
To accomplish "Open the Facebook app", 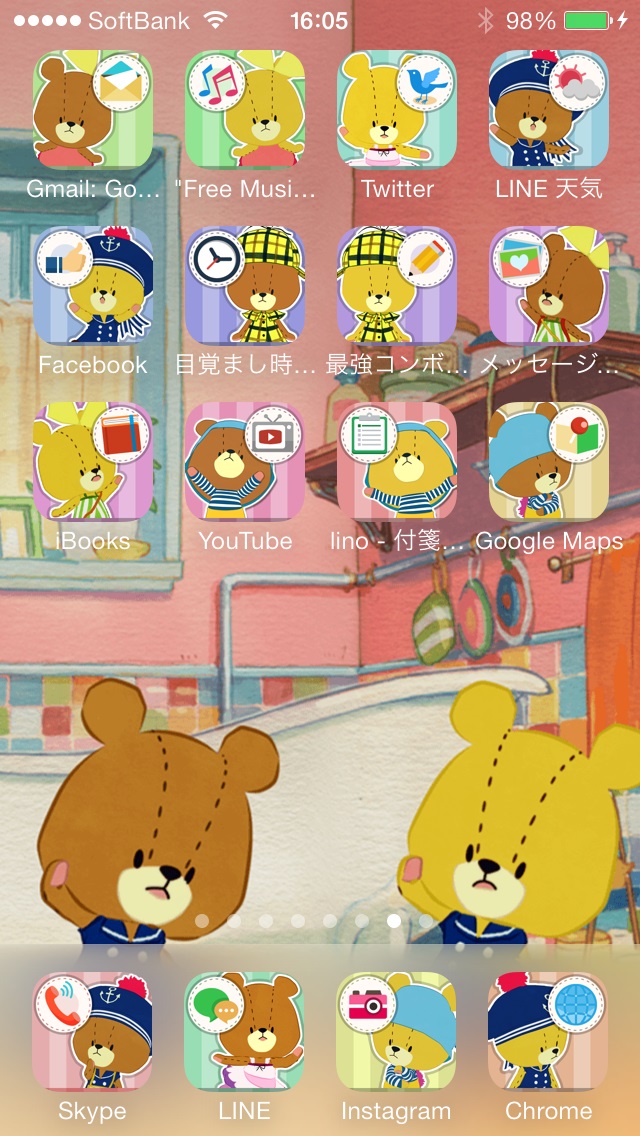I will [x=93, y=286].
